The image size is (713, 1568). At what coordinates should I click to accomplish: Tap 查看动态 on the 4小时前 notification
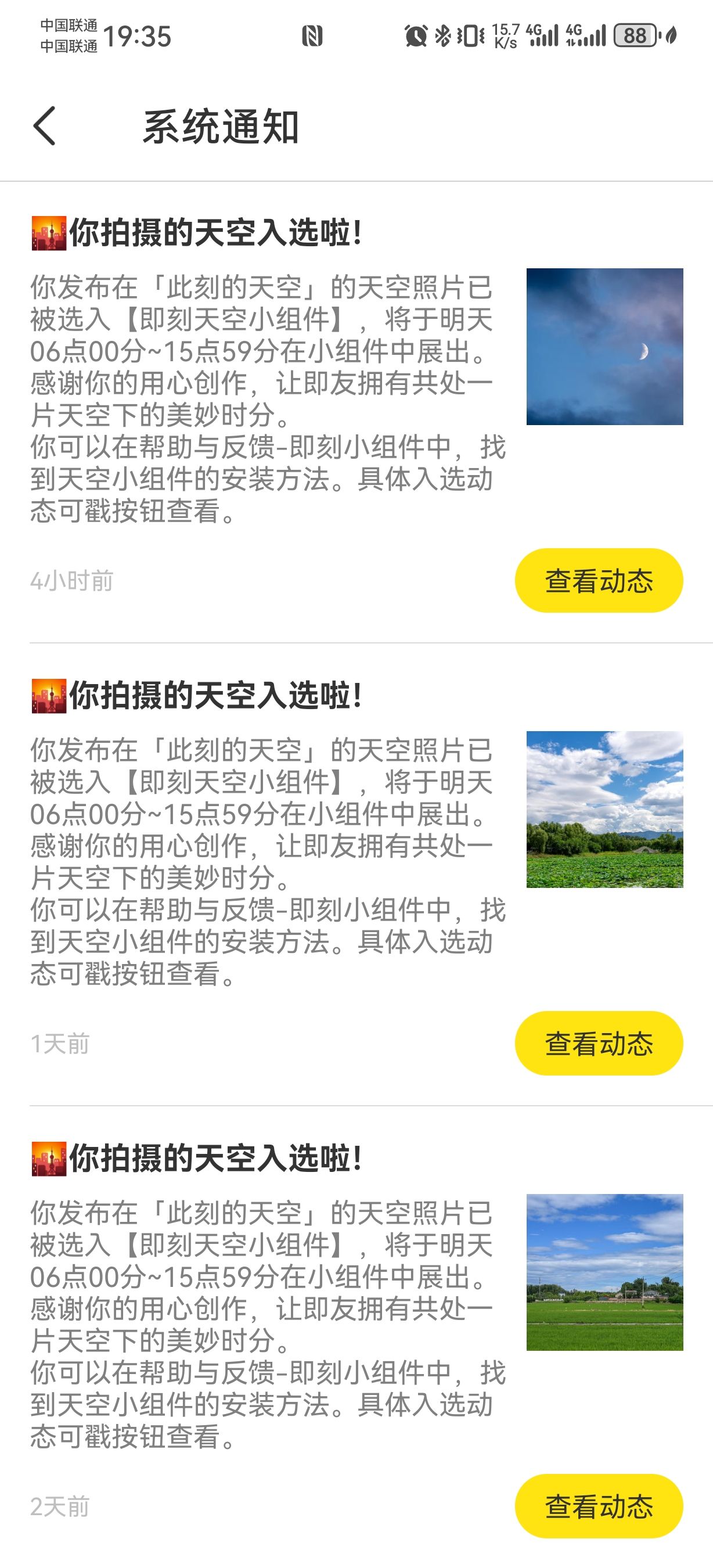(x=599, y=581)
